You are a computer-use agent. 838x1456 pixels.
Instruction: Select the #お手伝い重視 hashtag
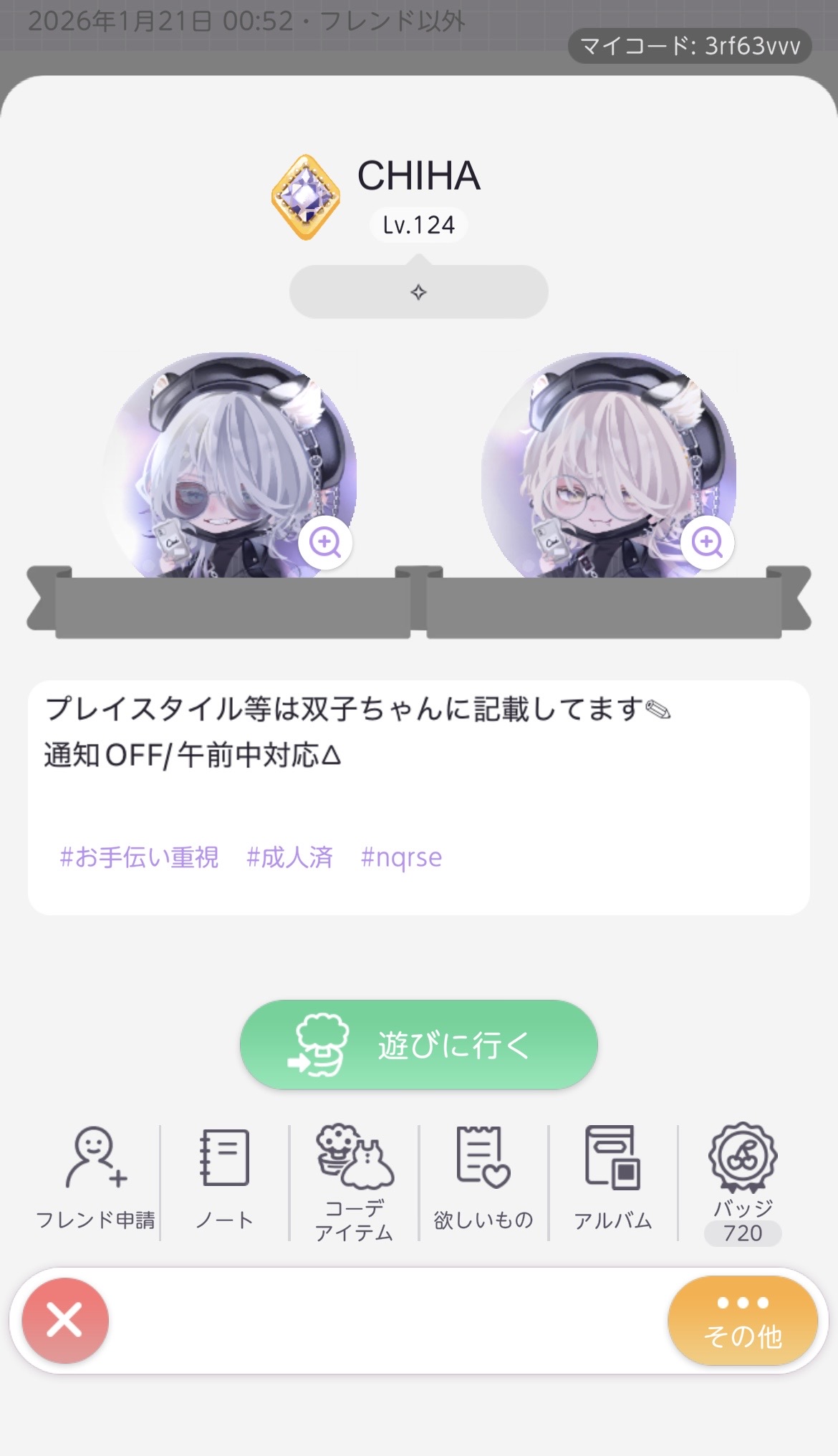tap(139, 857)
